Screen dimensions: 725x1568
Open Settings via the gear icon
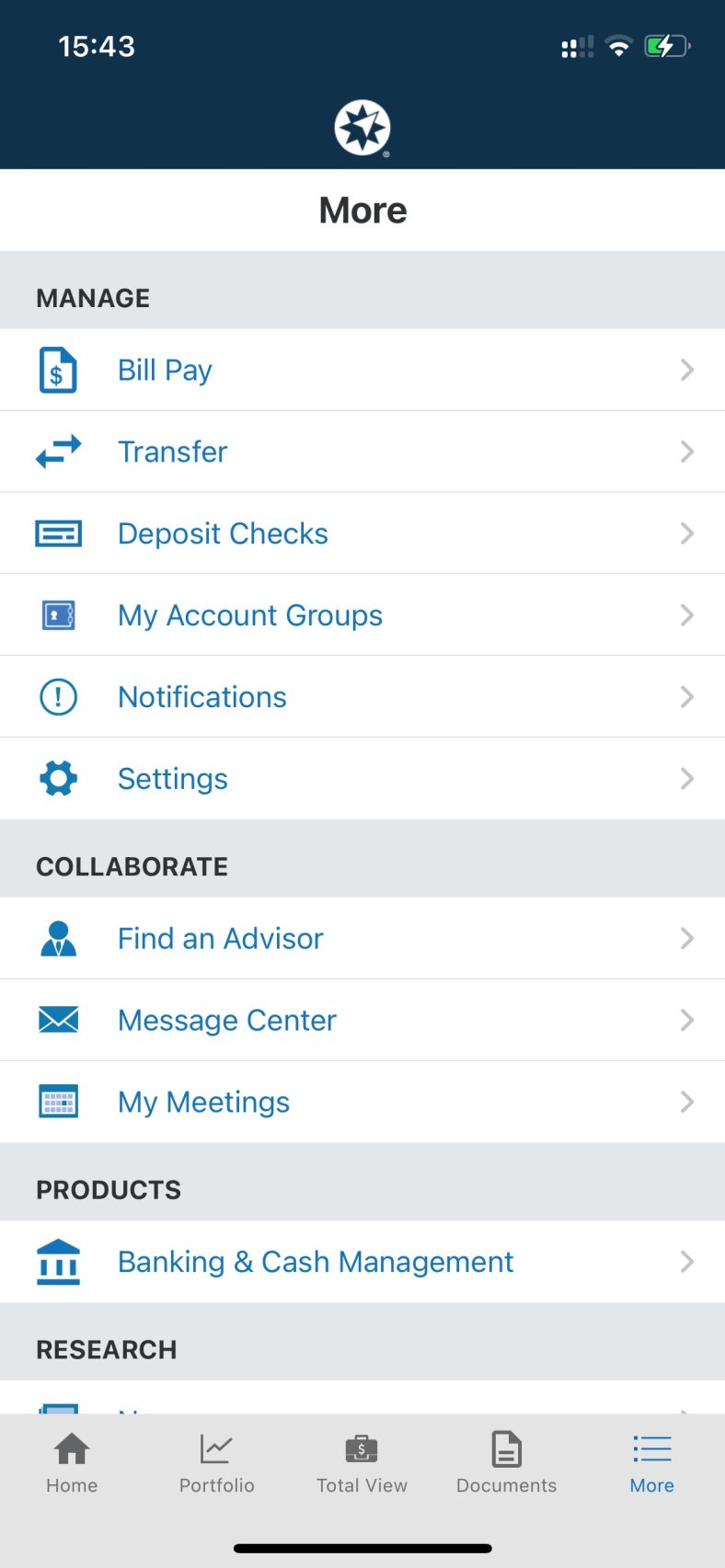point(58,778)
